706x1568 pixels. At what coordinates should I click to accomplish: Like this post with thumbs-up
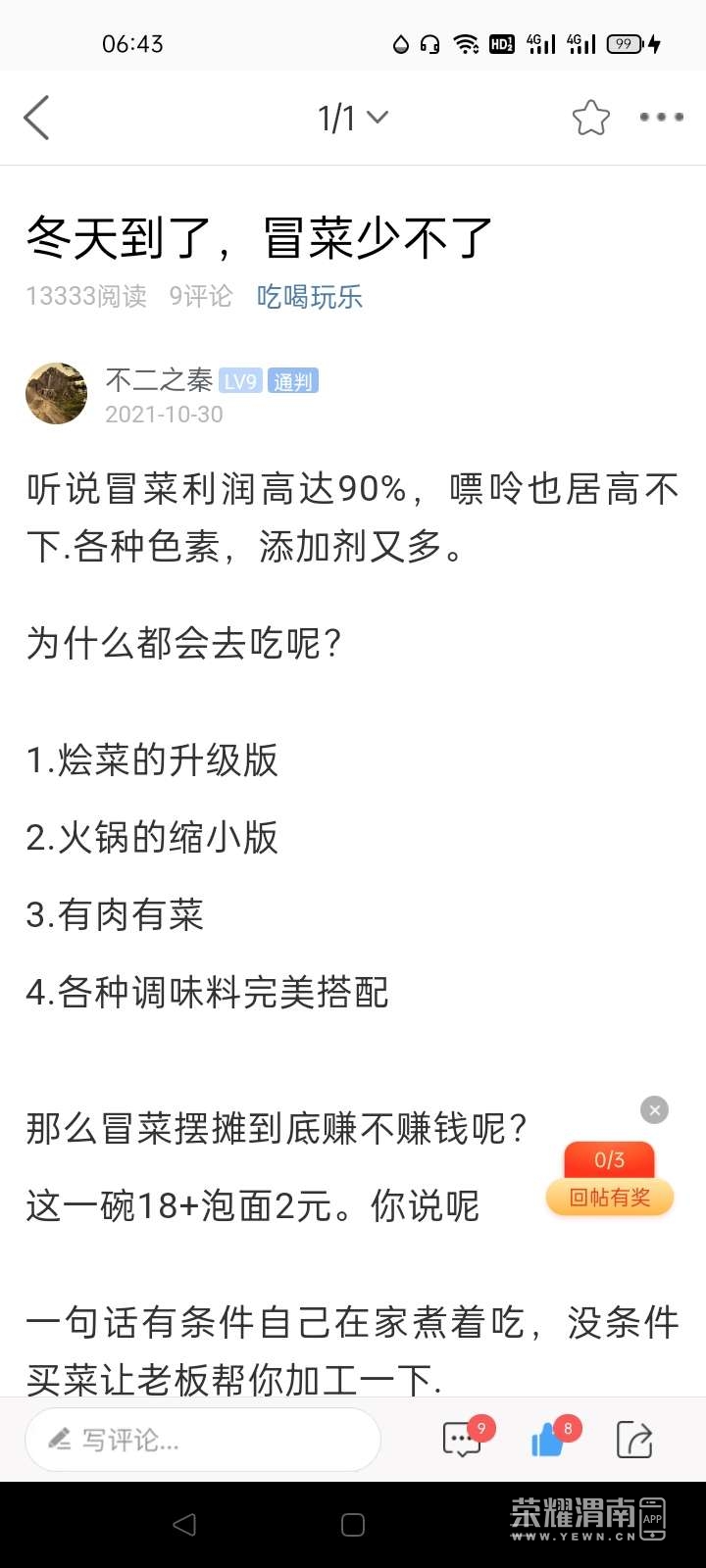548,1440
